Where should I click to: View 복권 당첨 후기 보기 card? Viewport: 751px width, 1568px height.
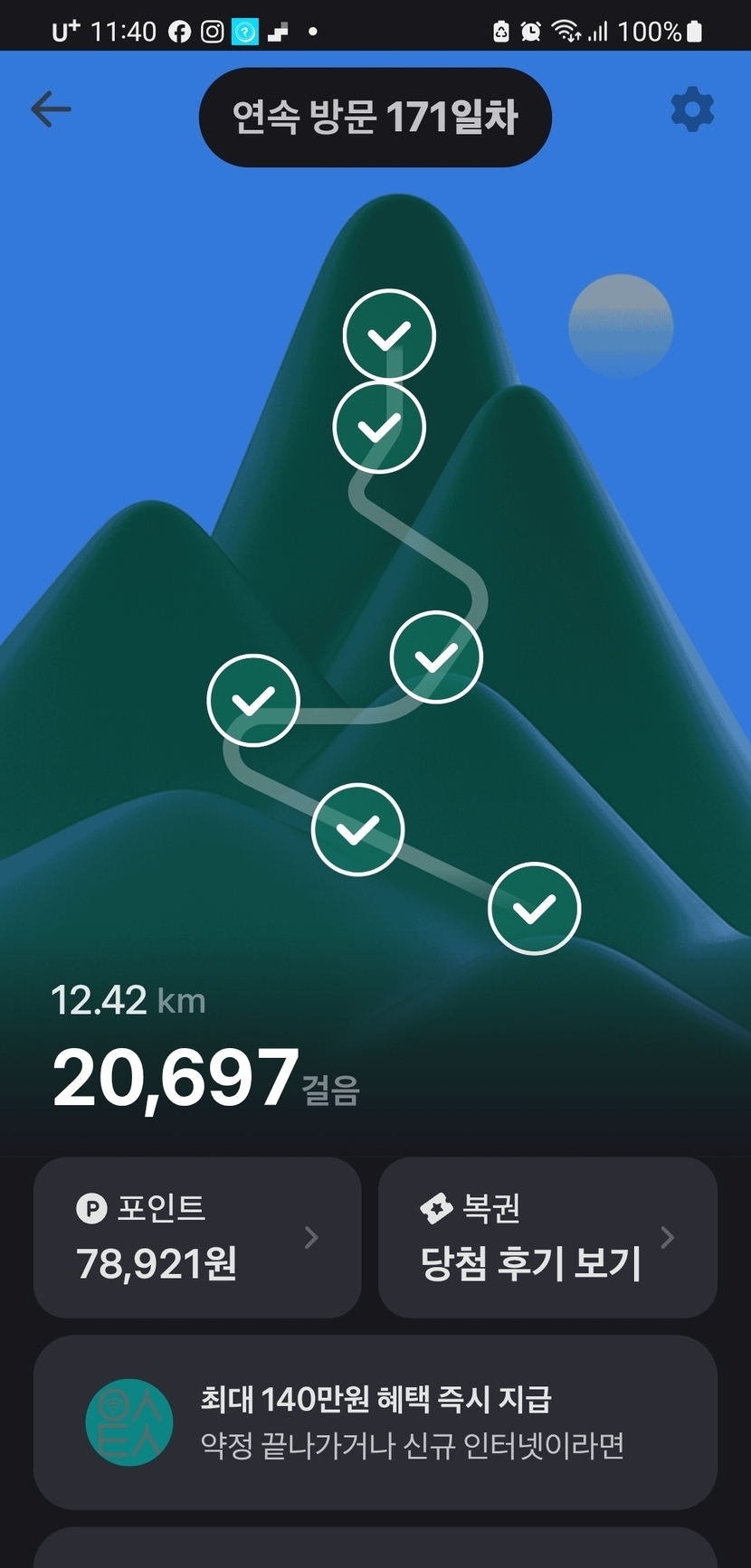click(547, 1237)
